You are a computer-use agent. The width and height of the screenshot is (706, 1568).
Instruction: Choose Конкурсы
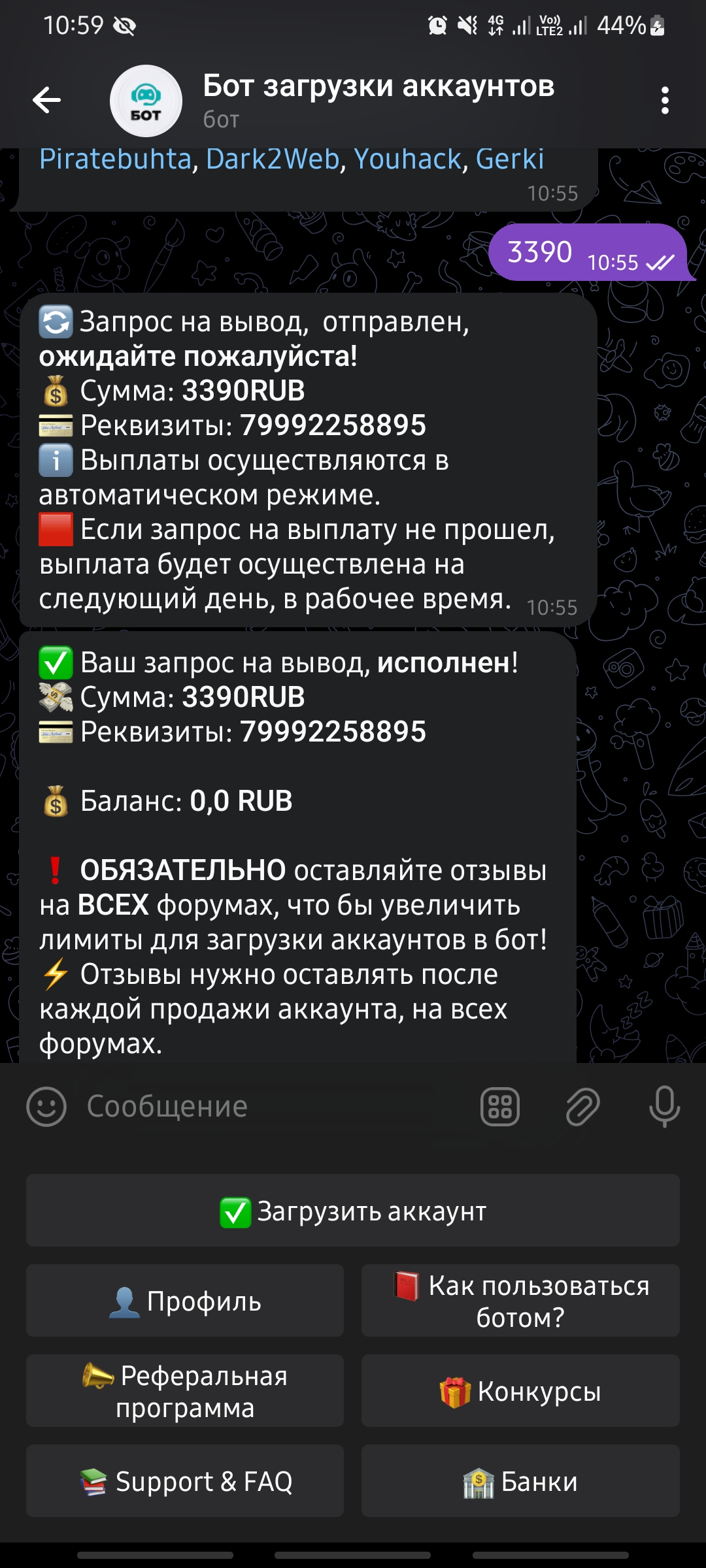click(x=520, y=1391)
